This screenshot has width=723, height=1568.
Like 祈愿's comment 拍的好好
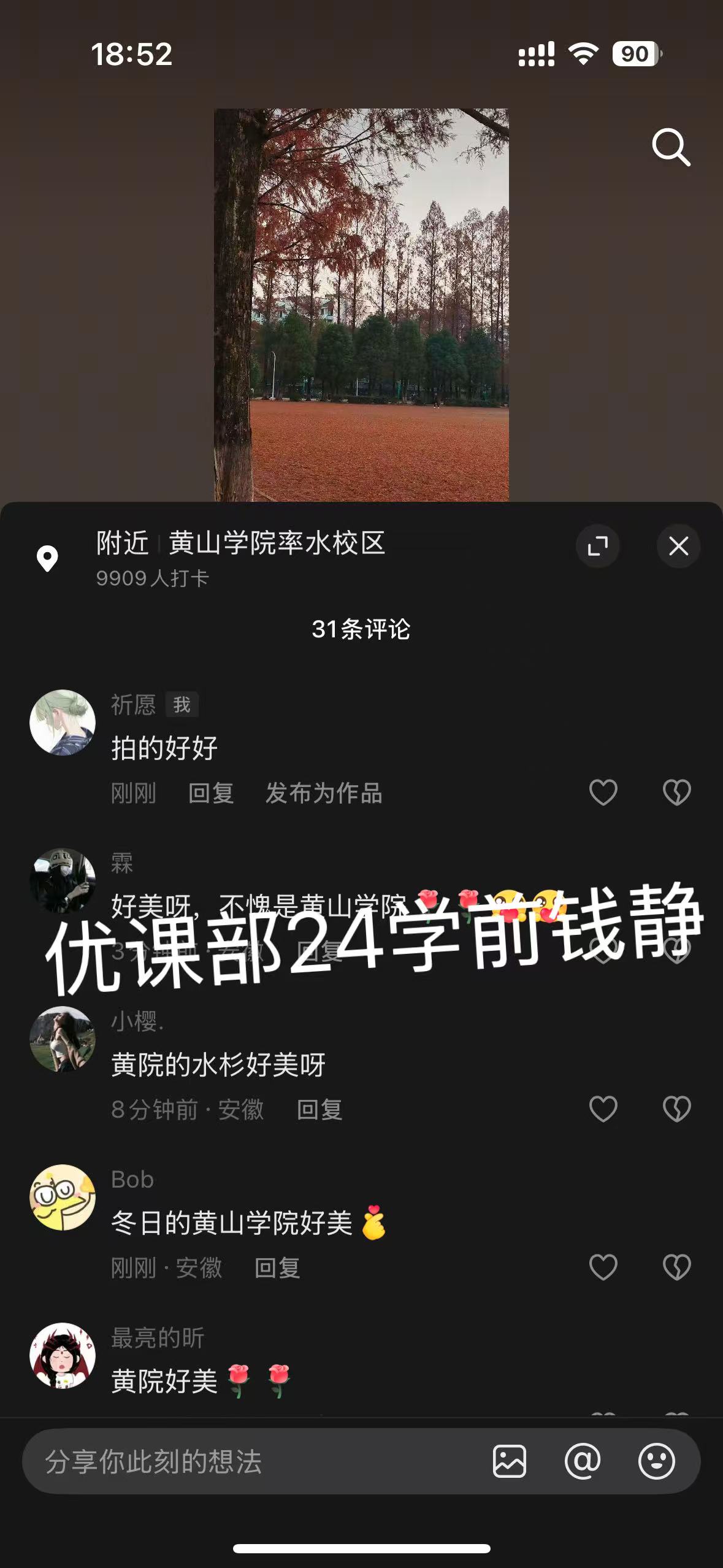click(x=603, y=792)
